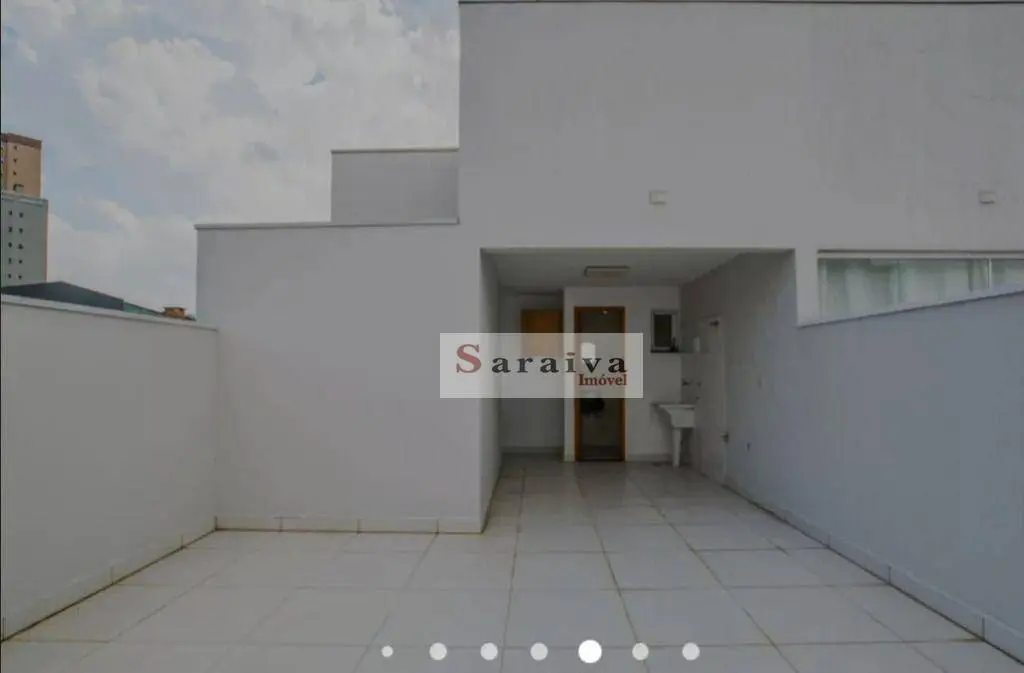Go to the last gallery indicator dot
The width and height of the screenshot is (1024, 673).
coord(690,651)
